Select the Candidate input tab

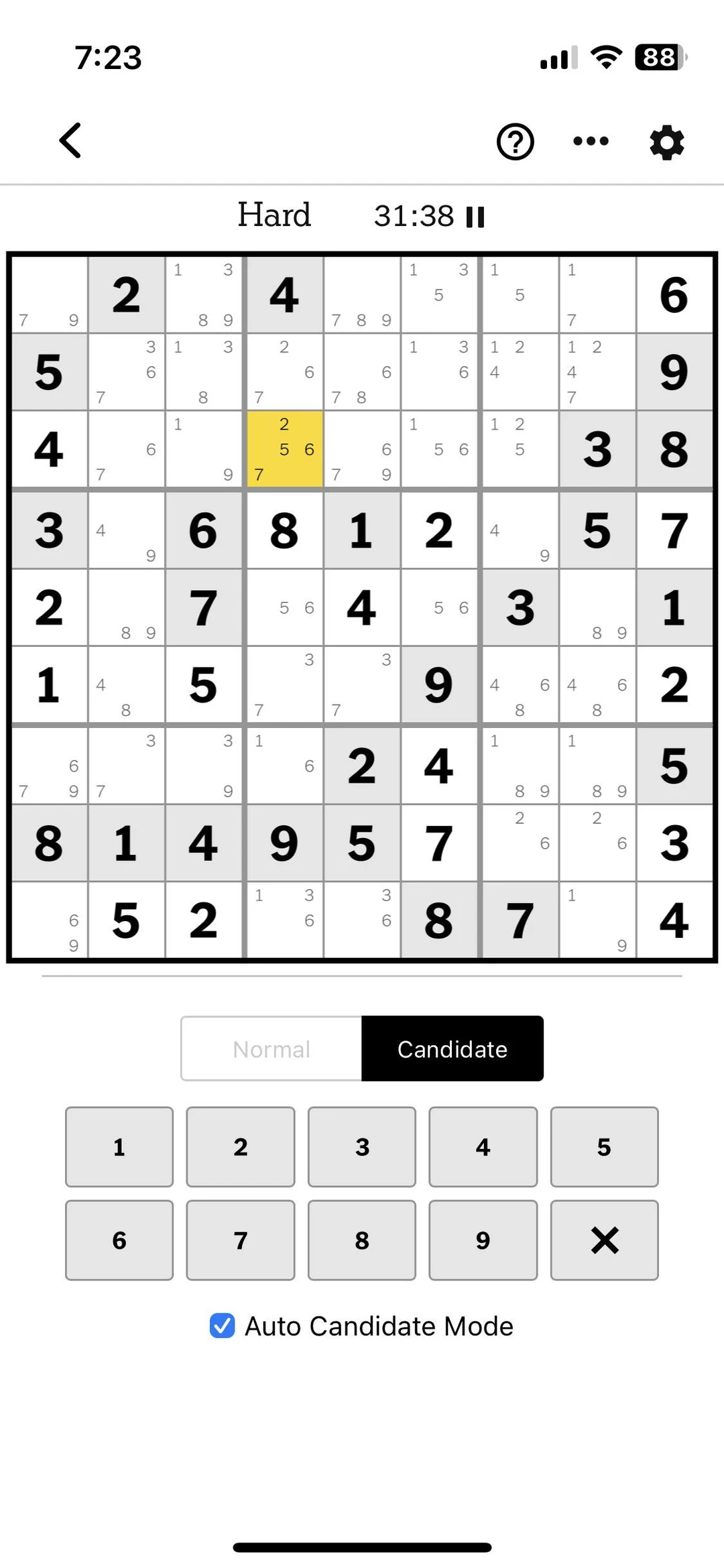point(452,1048)
